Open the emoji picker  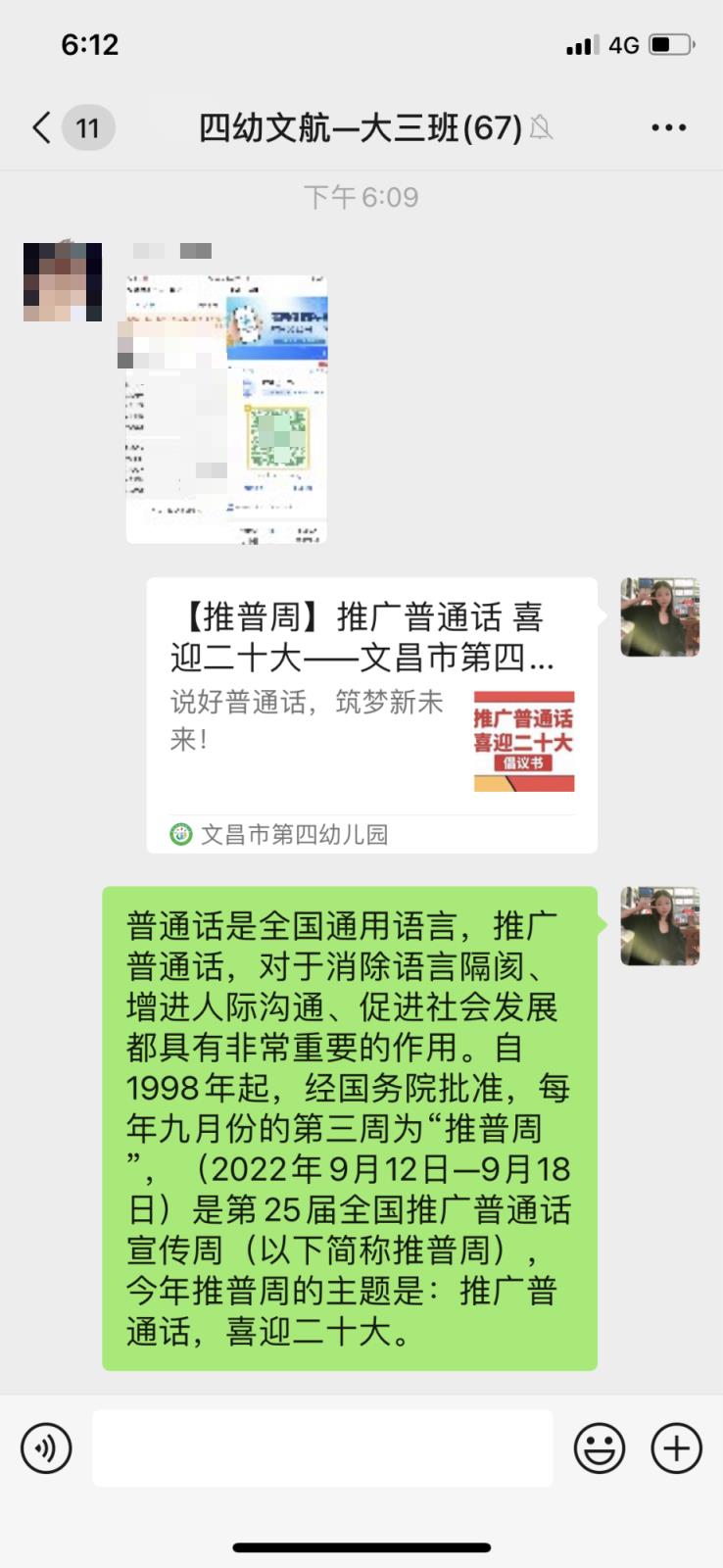[599, 1447]
